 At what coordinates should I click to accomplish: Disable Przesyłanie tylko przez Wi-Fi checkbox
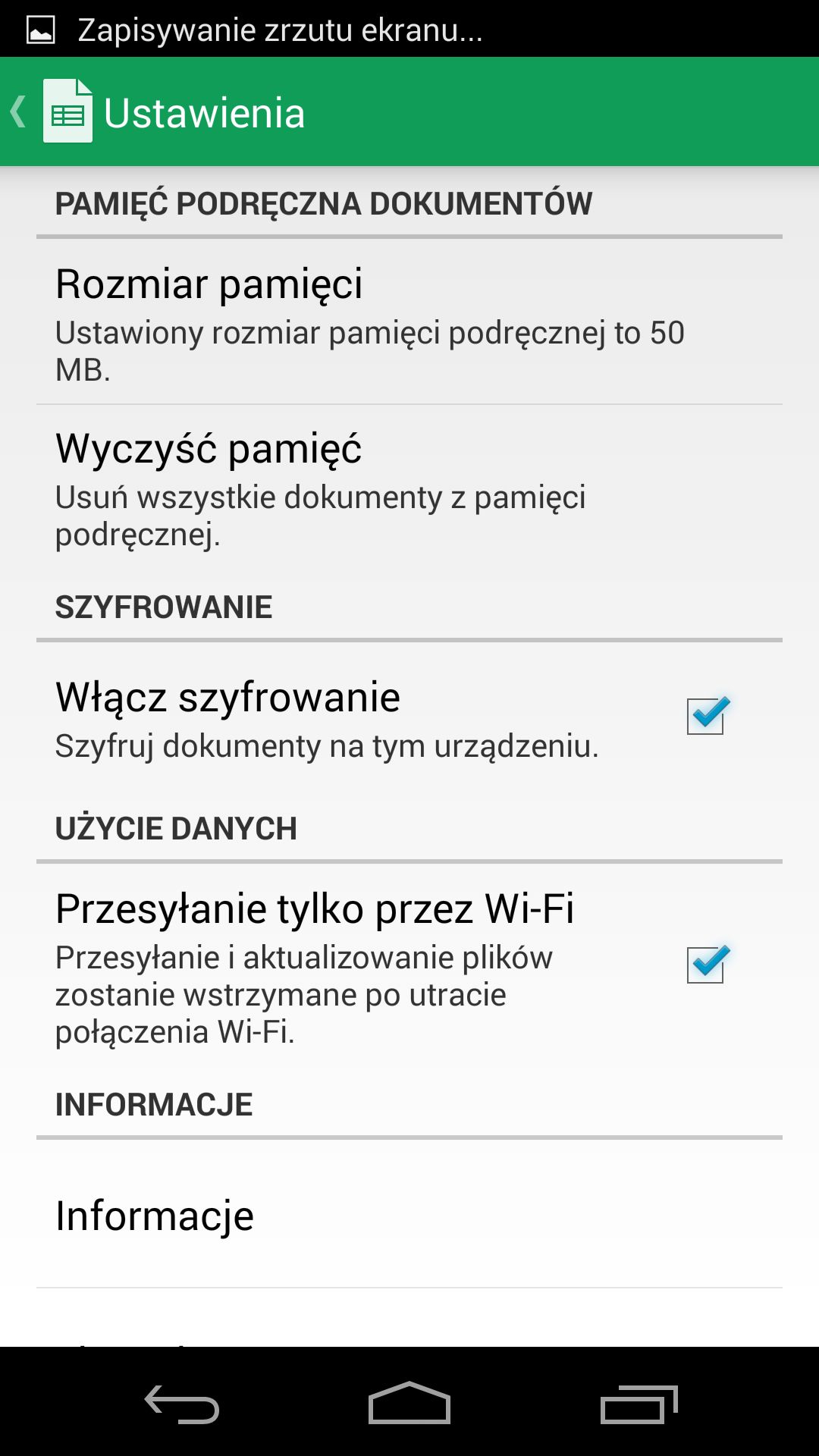(x=707, y=965)
